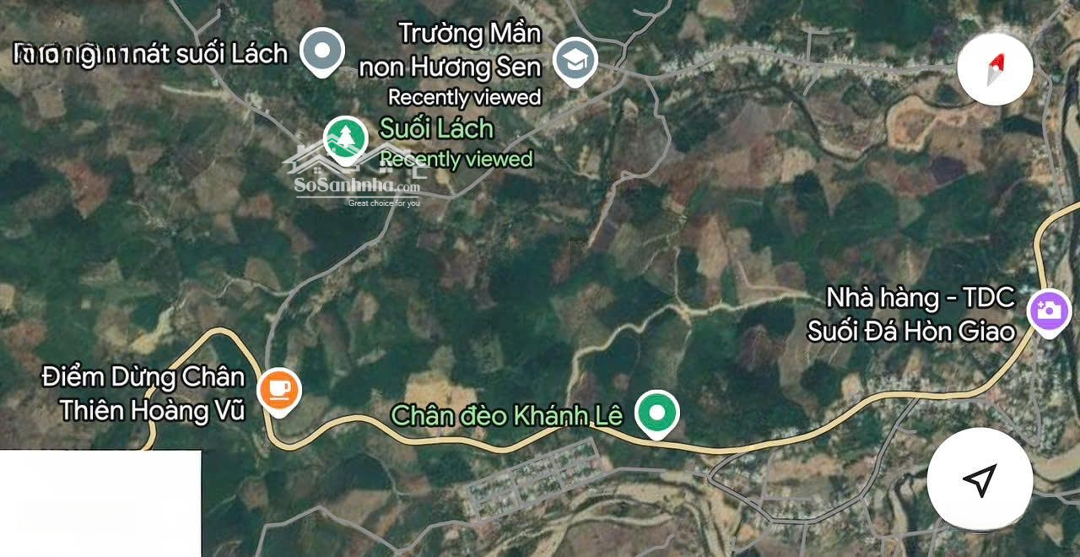This screenshot has width=1080, height=557.
Task: Open the Điểm Dừng Chân Thiên Hoàng Vũ cafe pin
Action: pos(279,389)
